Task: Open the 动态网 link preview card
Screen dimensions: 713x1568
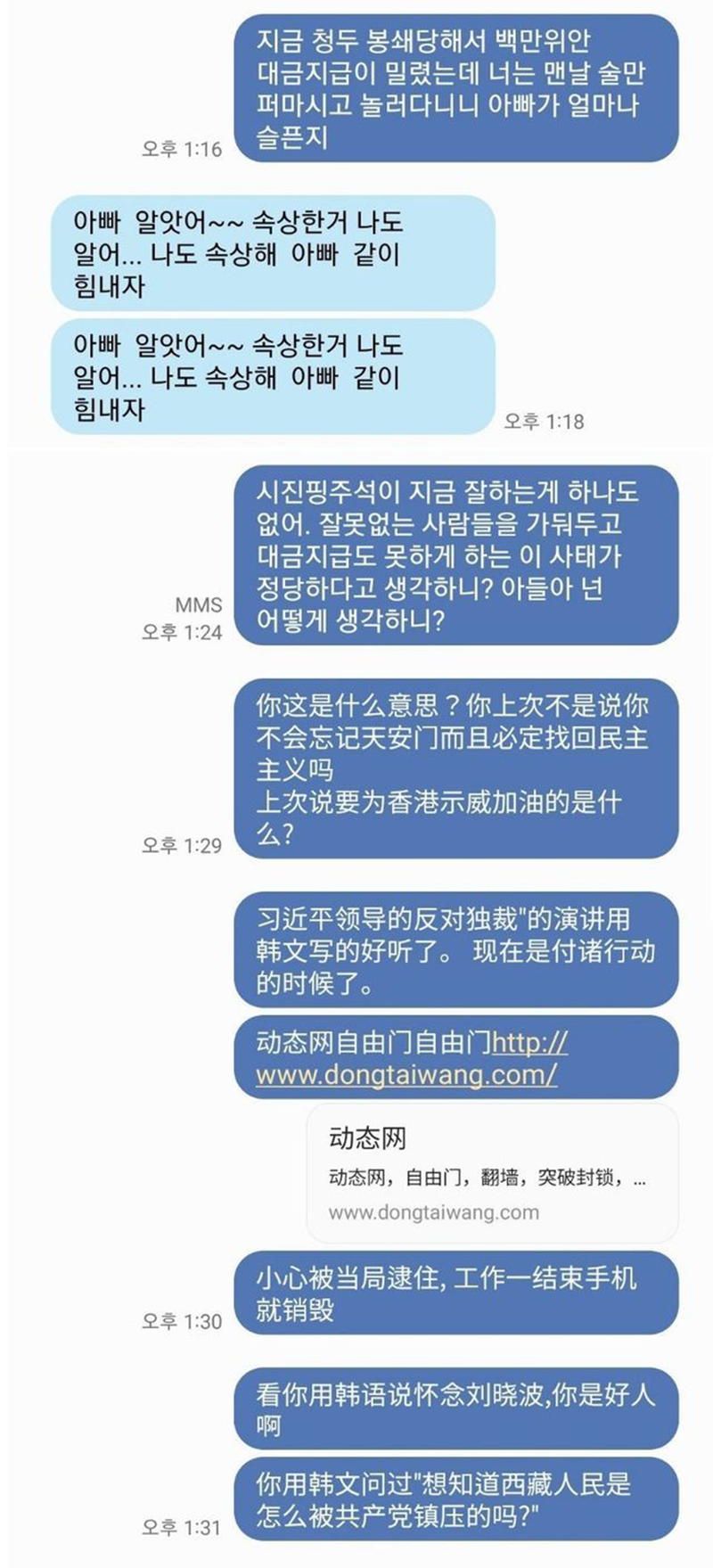Action: pyautogui.click(x=492, y=1174)
